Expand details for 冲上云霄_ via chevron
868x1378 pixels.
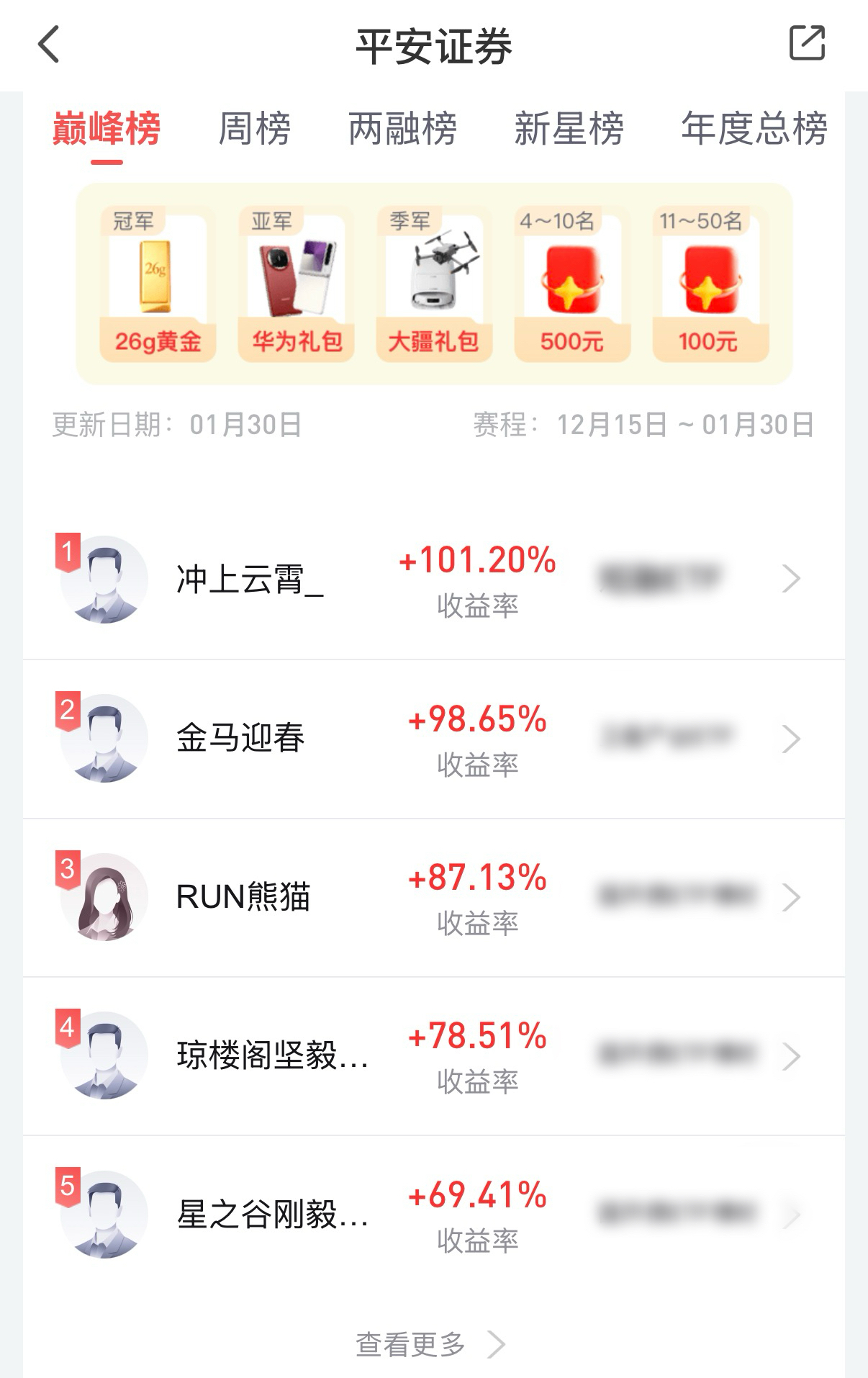point(792,578)
